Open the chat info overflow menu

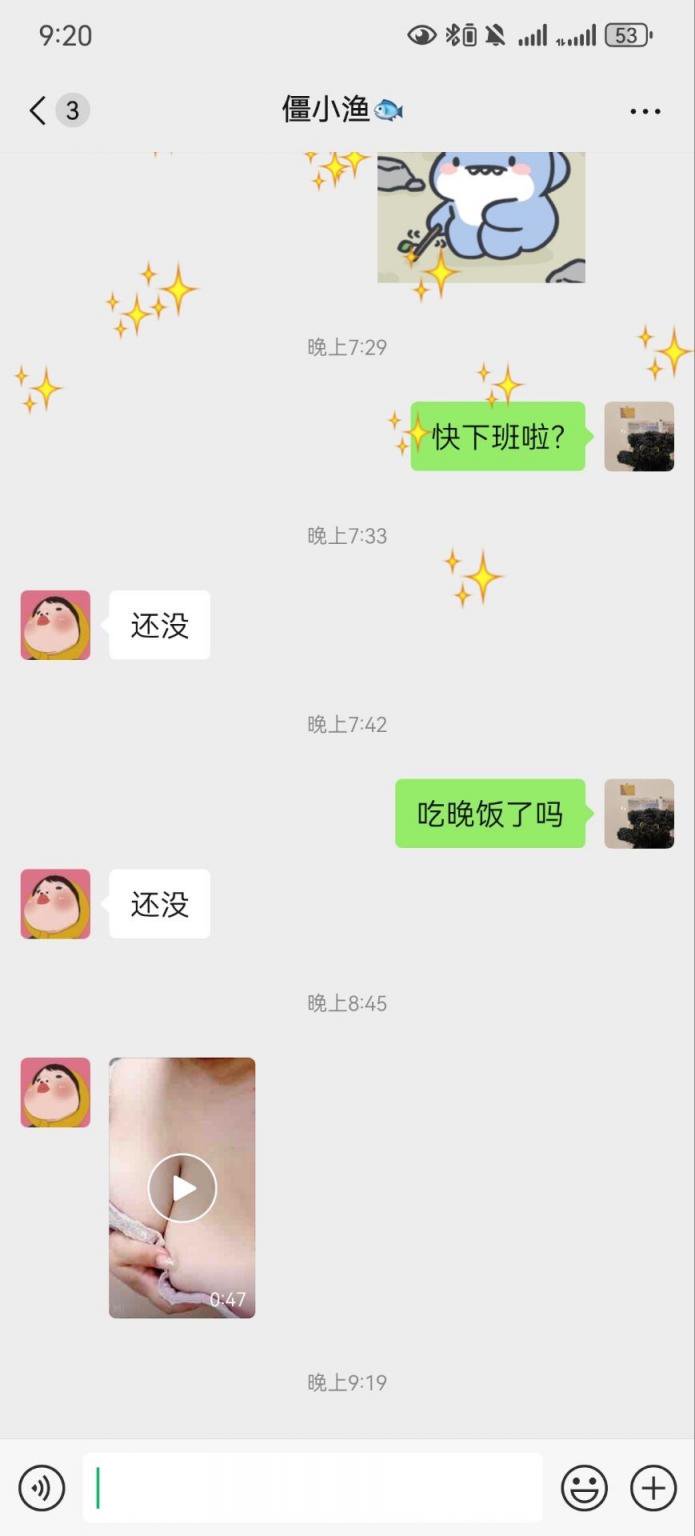pos(645,111)
